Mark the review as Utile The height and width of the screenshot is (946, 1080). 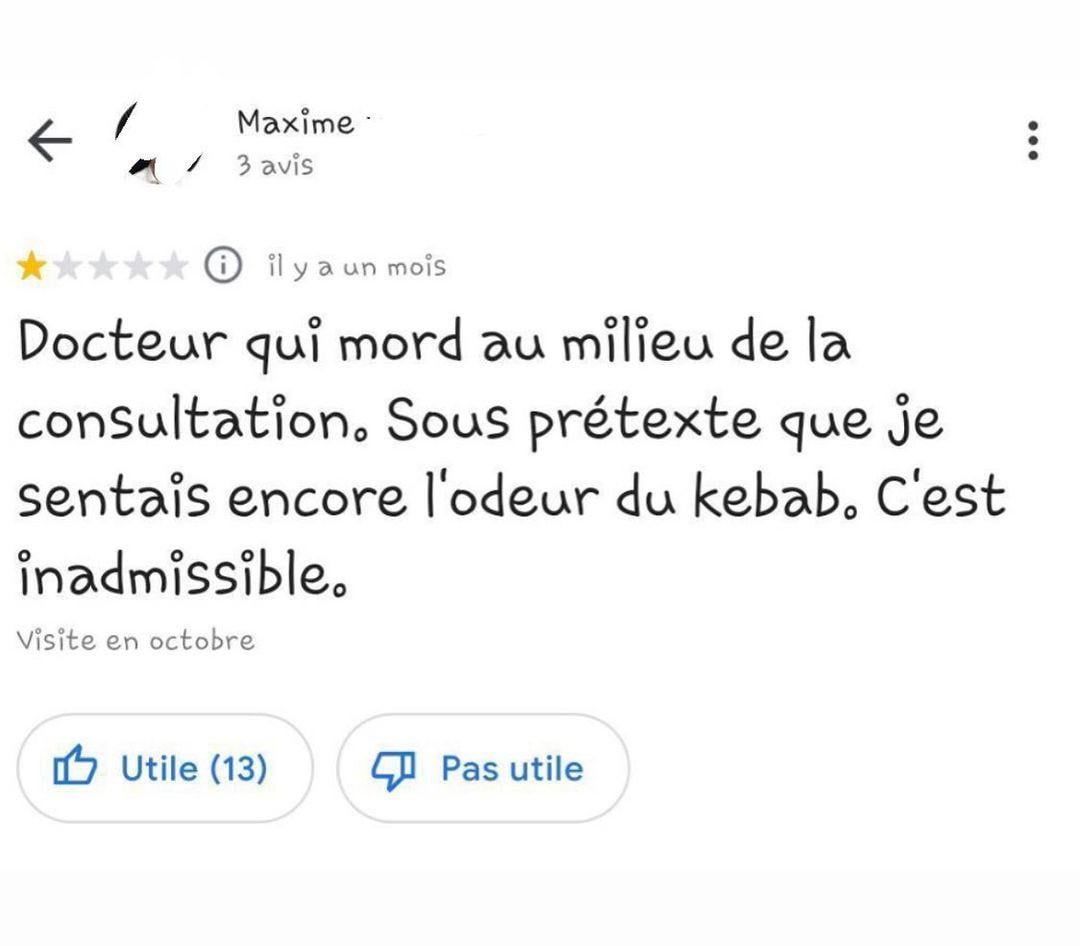click(x=165, y=768)
